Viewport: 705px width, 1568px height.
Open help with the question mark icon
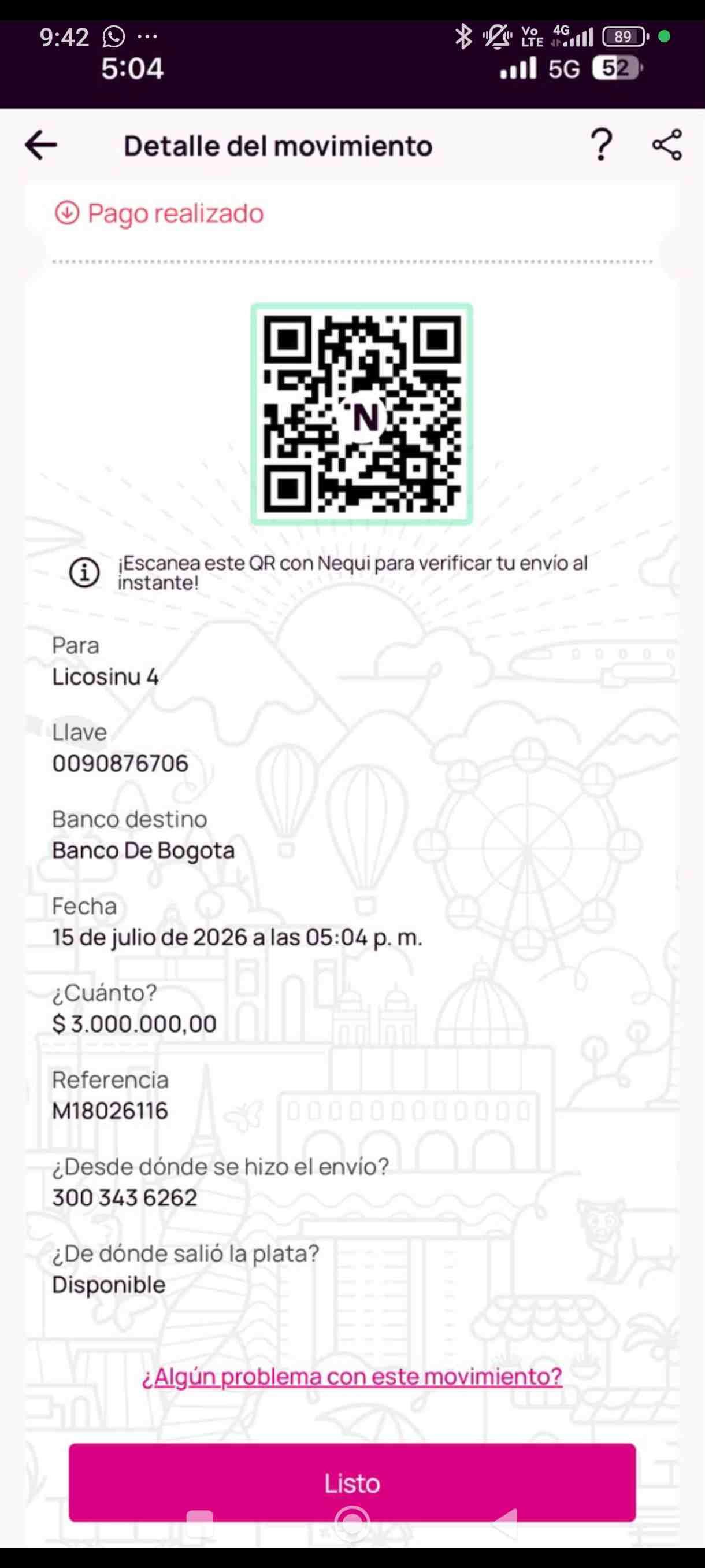tap(602, 145)
